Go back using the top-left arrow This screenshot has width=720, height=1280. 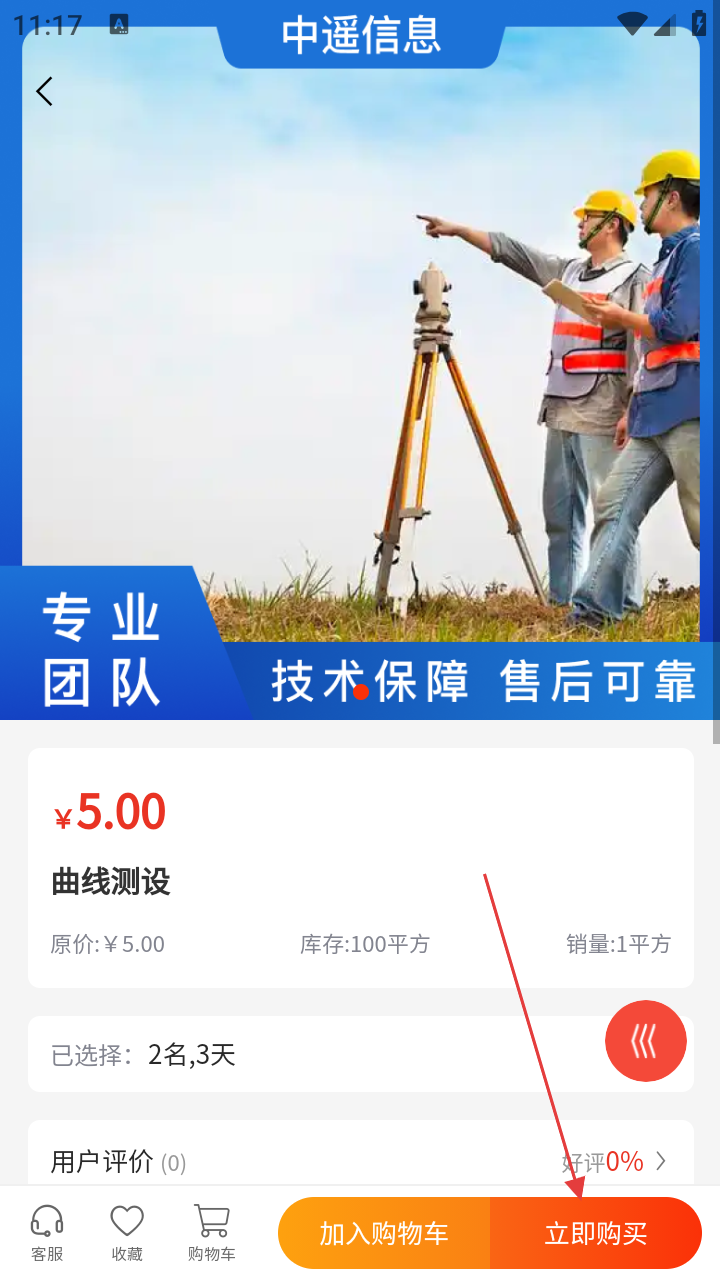click(x=44, y=92)
